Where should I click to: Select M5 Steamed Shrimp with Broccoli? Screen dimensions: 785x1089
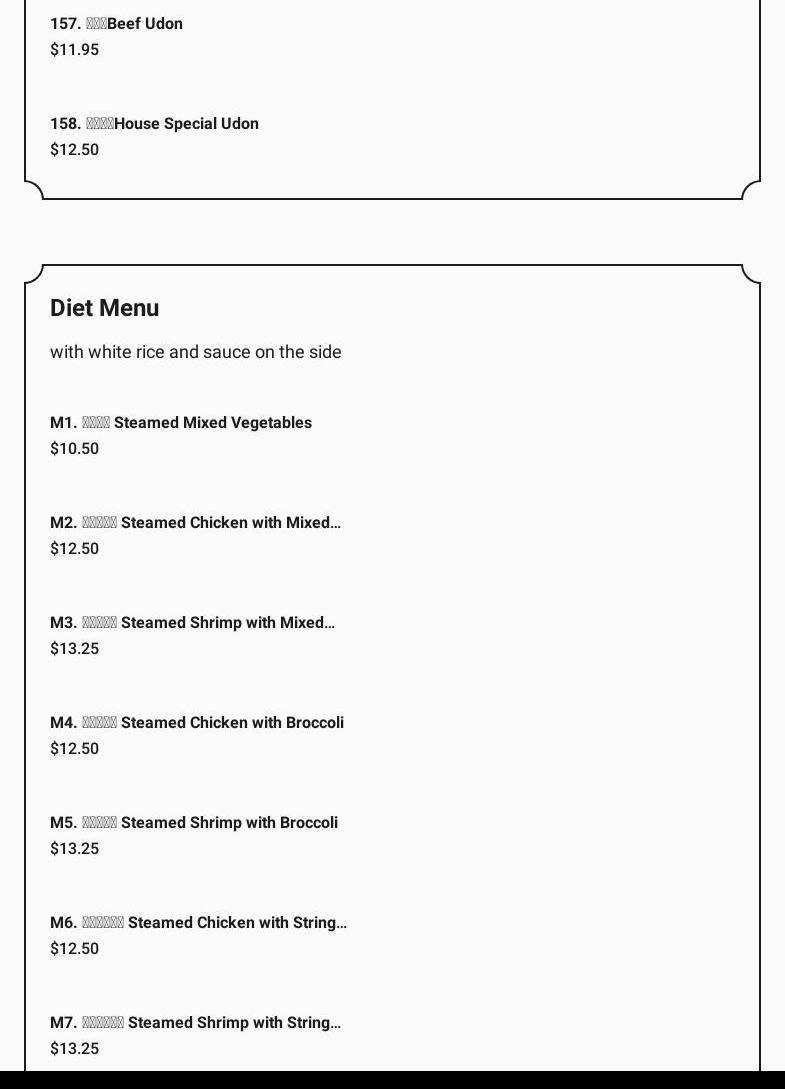pyautogui.click(x=194, y=823)
